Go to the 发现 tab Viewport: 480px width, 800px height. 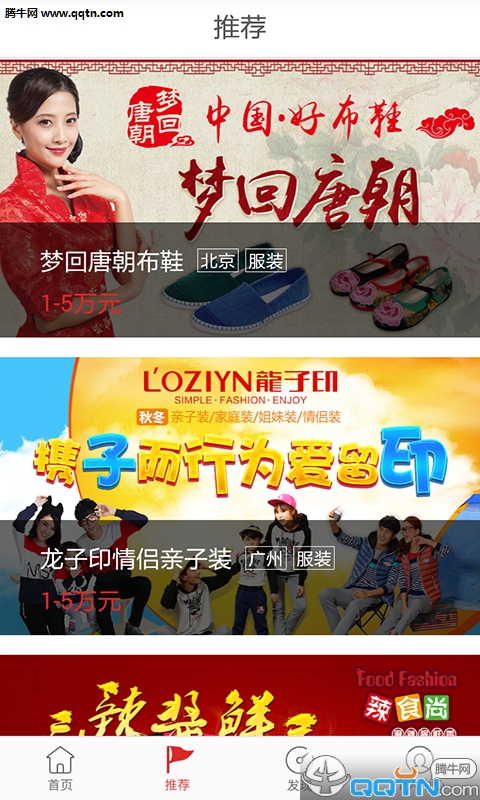click(x=299, y=768)
